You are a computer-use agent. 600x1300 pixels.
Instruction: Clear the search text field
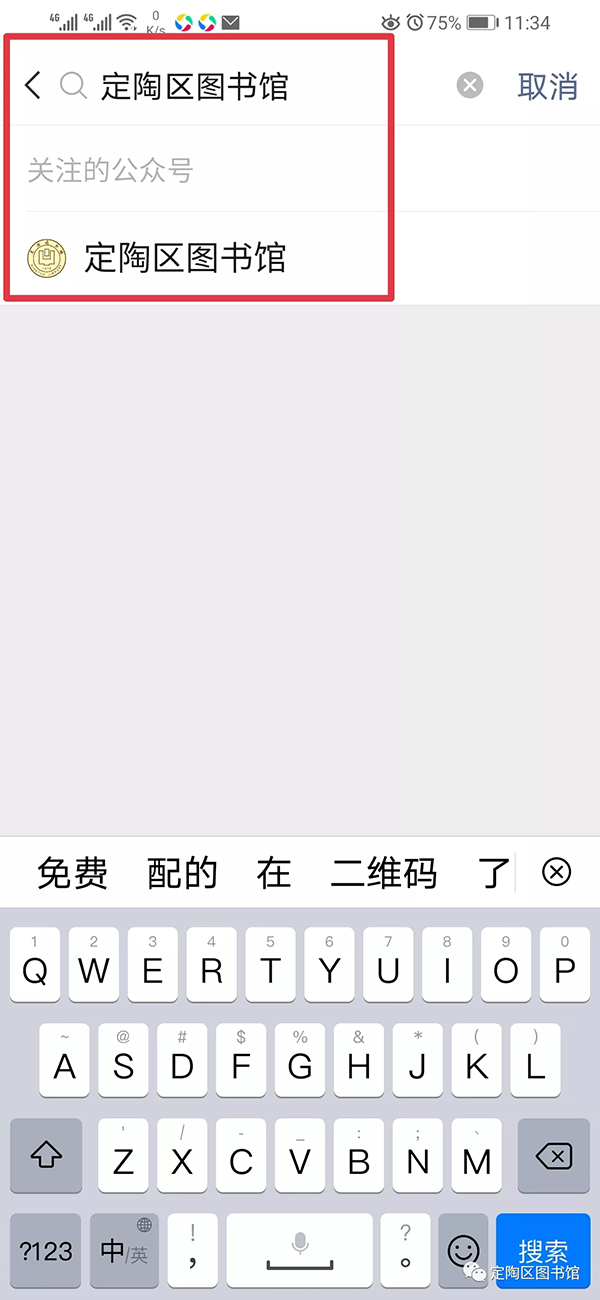pyautogui.click(x=470, y=85)
